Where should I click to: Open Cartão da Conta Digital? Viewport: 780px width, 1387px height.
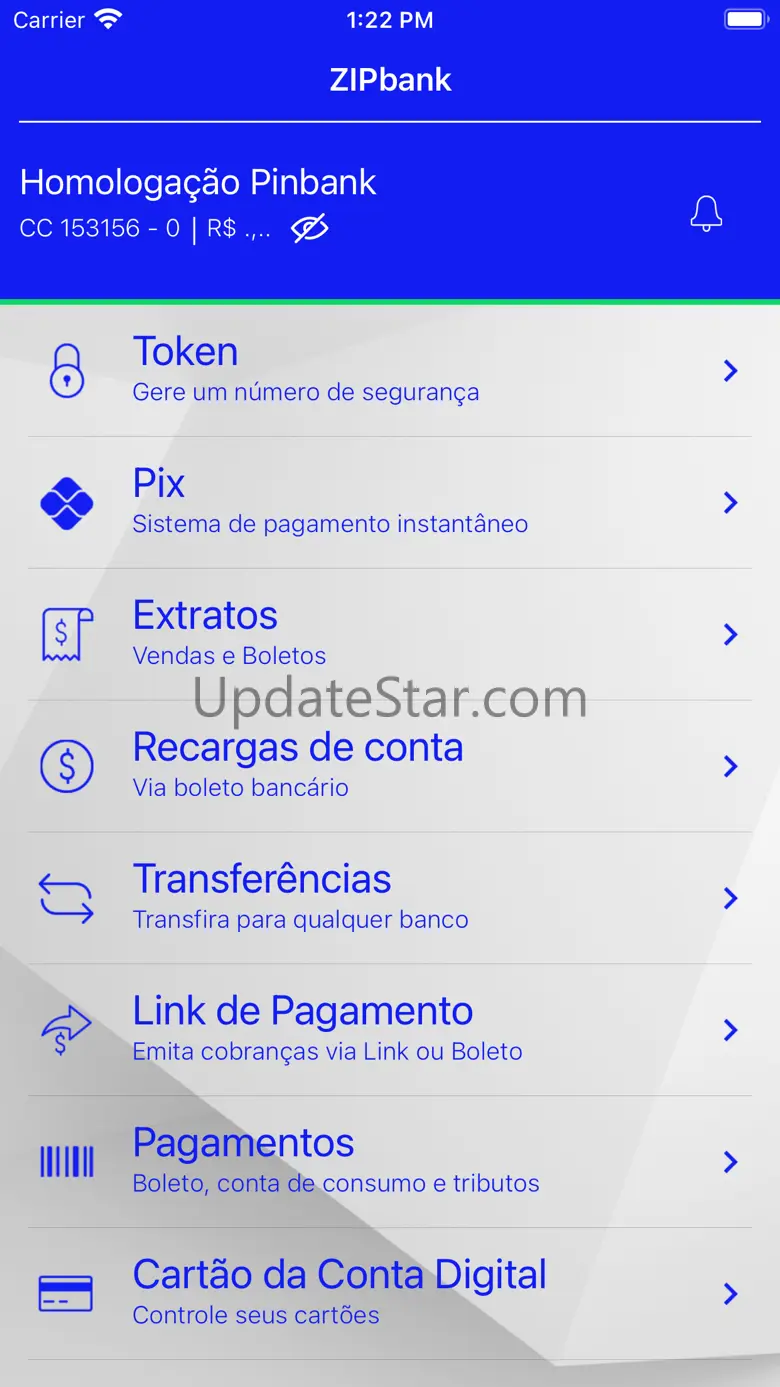(x=390, y=1294)
